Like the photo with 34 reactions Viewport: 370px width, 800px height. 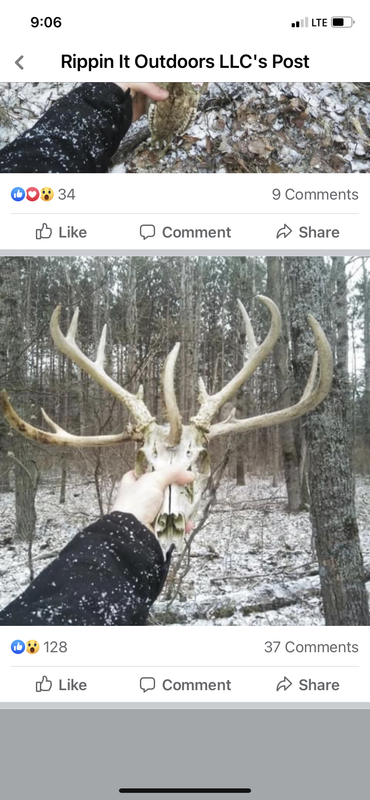tap(61, 232)
